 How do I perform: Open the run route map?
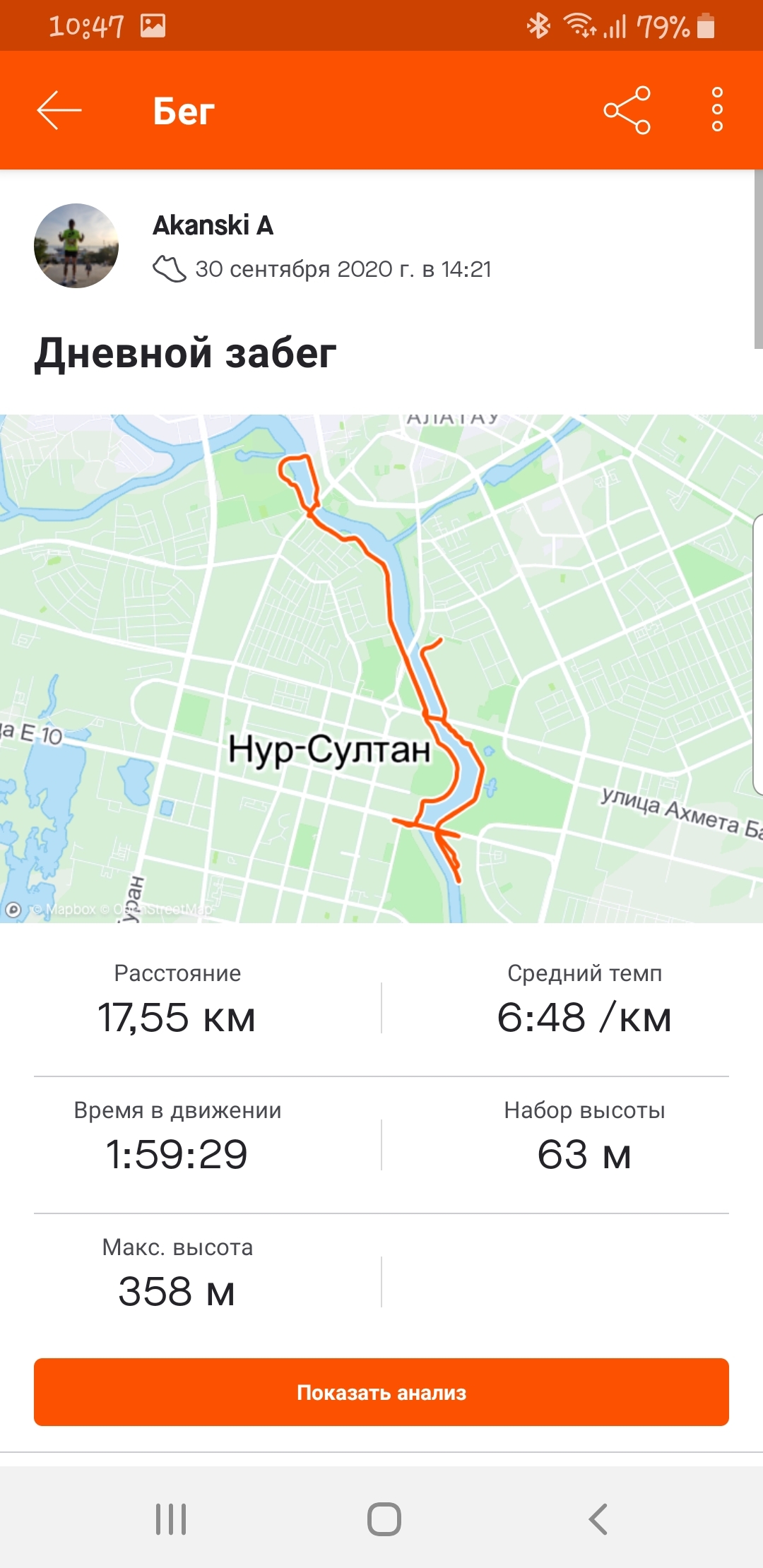(x=381, y=668)
